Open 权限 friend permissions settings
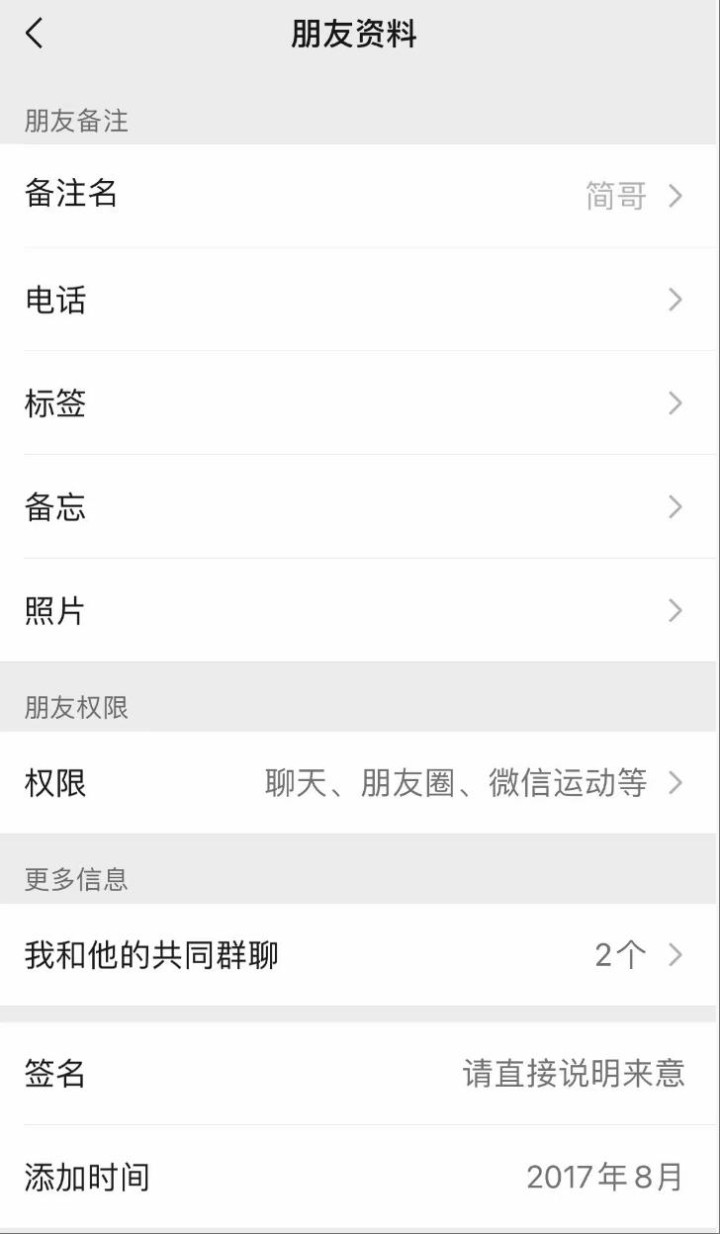This screenshot has width=720, height=1234. (x=360, y=782)
